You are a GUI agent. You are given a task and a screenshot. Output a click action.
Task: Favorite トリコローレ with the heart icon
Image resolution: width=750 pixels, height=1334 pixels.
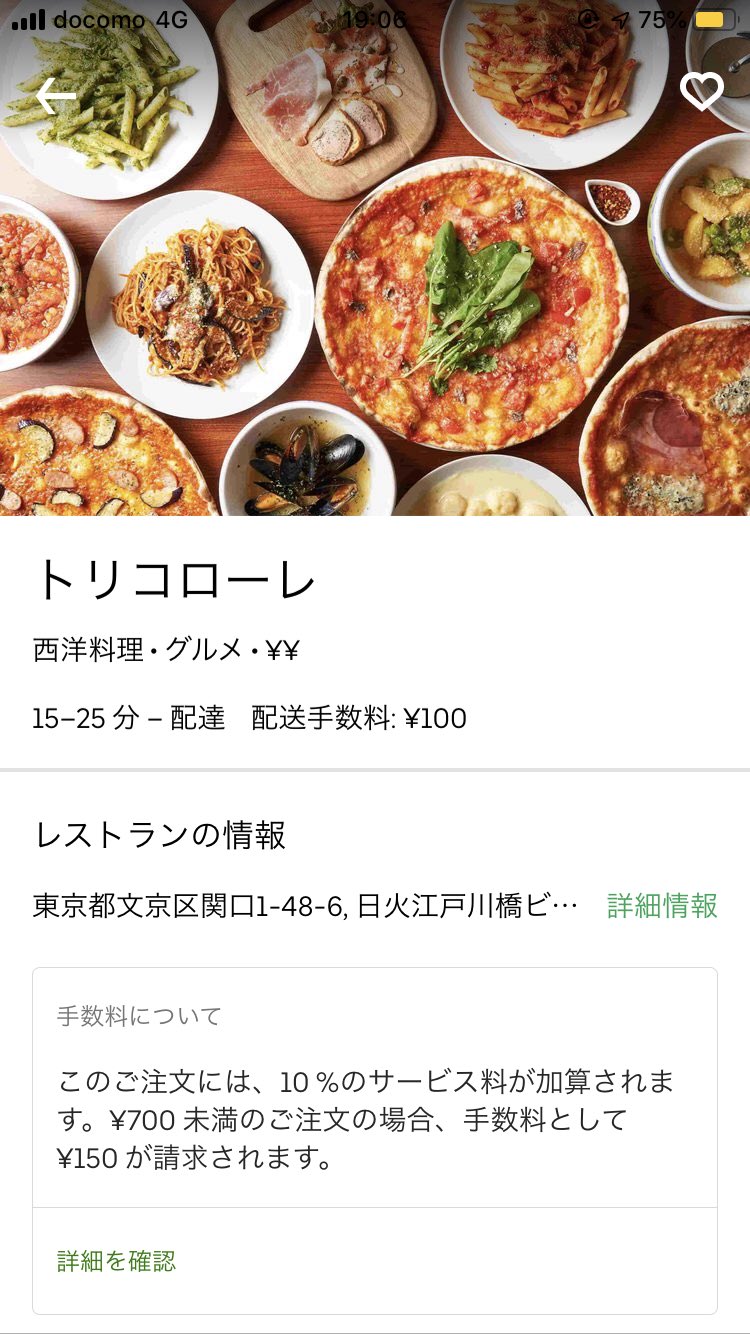(x=701, y=92)
